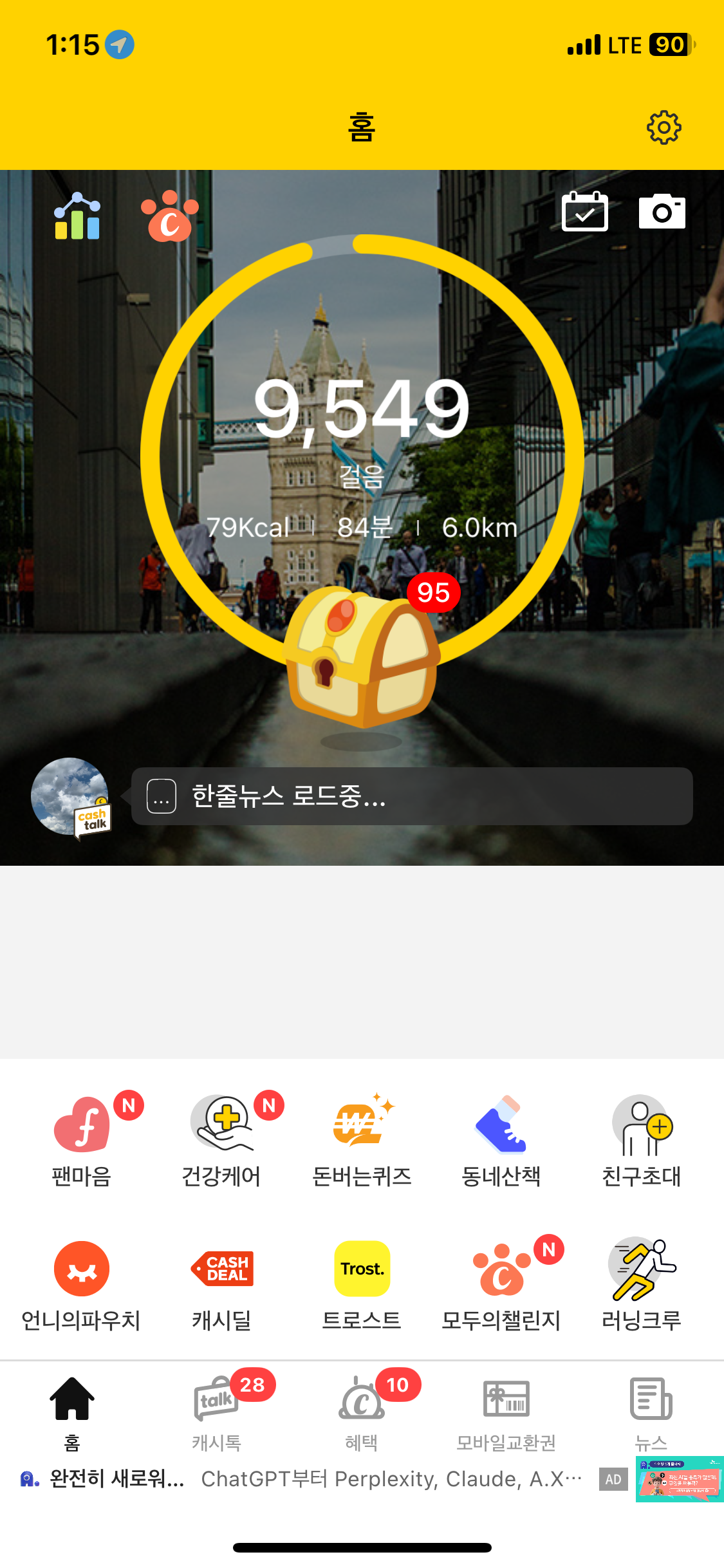This screenshot has width=724, height=1568.
Task: Open the treasure chest with 95 badge
Action: pyautogui.click(x=362, y=658)
